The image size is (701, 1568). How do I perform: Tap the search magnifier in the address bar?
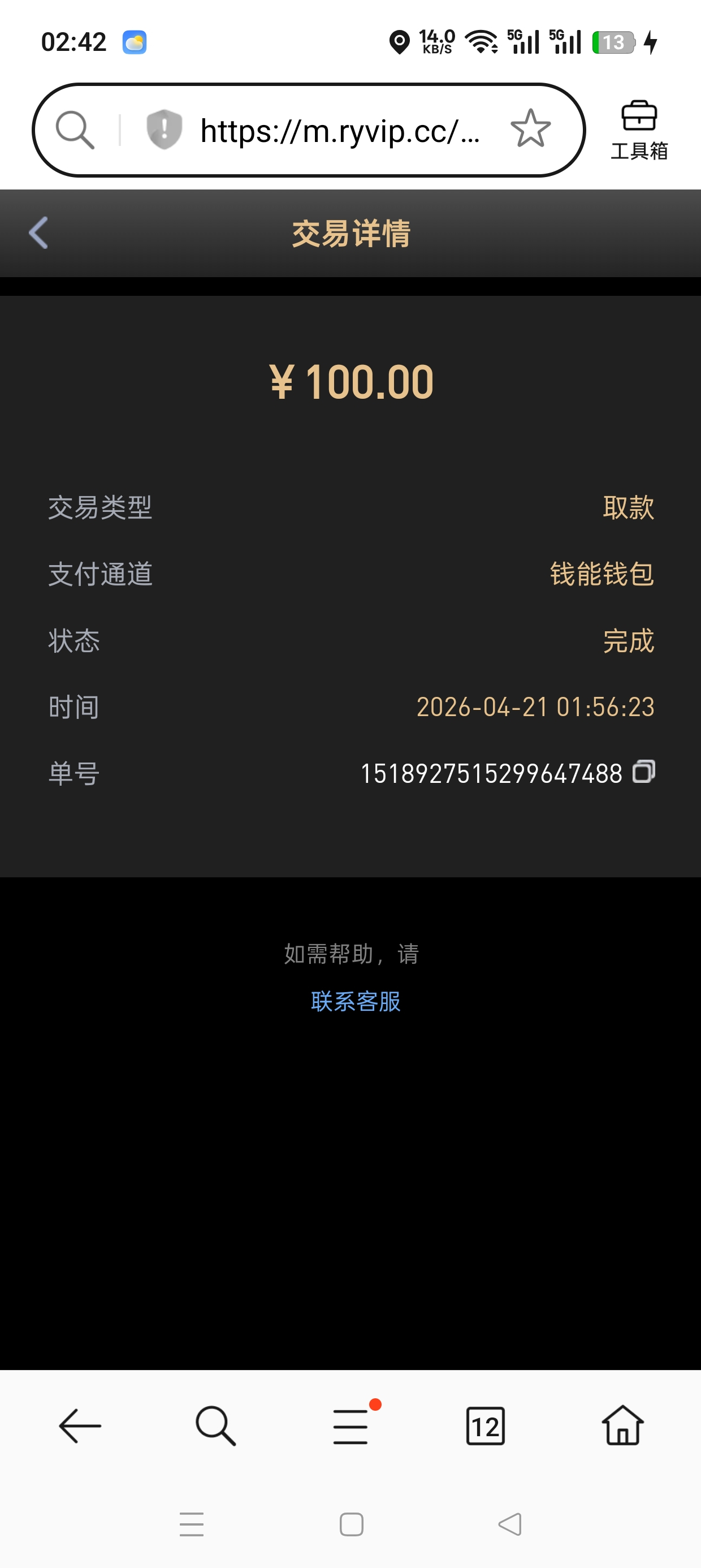75,130
